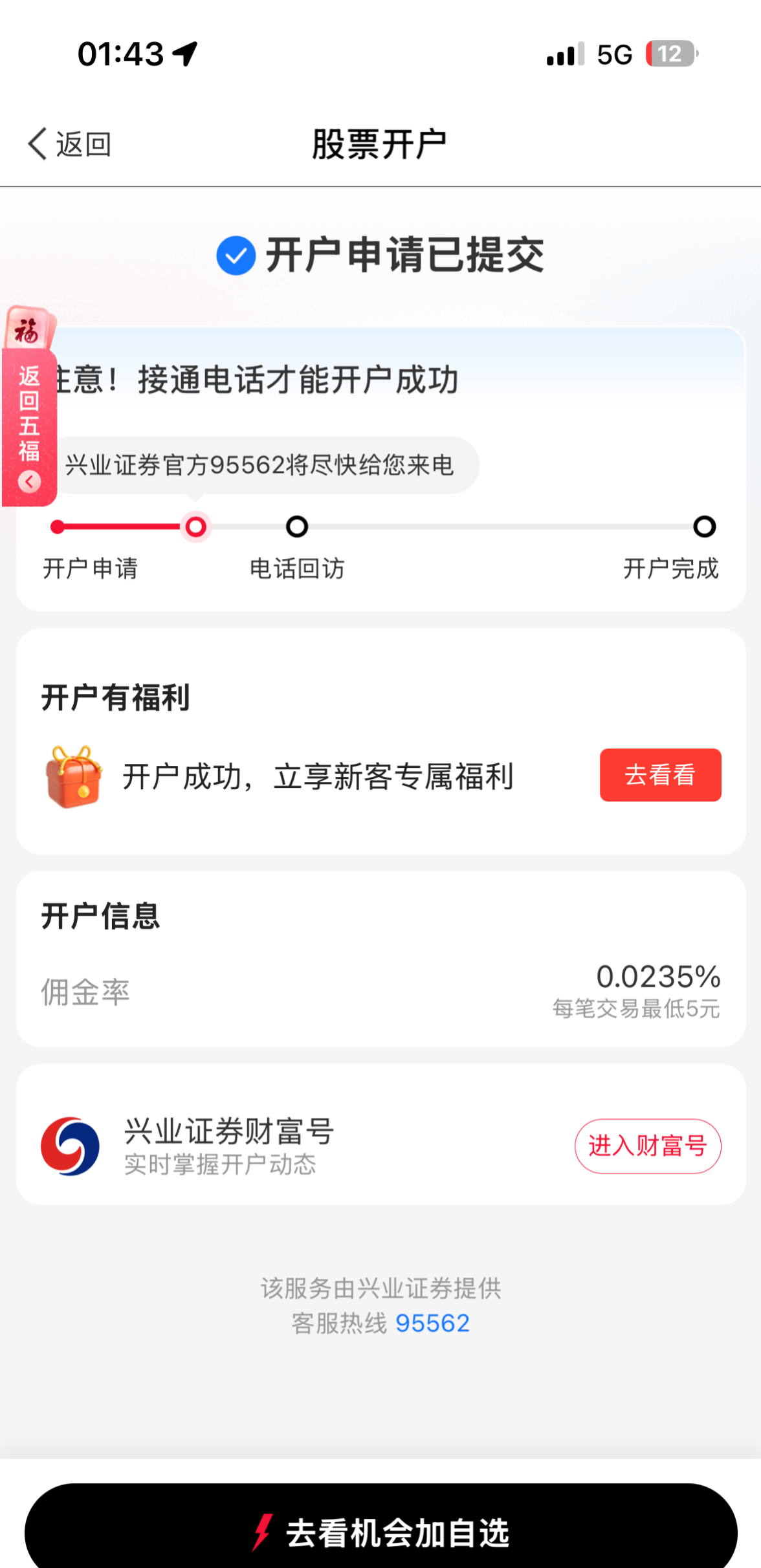This screenshot has width=761, height=1568.
Task: Tap the 返回 back button
Action: tap(69, 144)
